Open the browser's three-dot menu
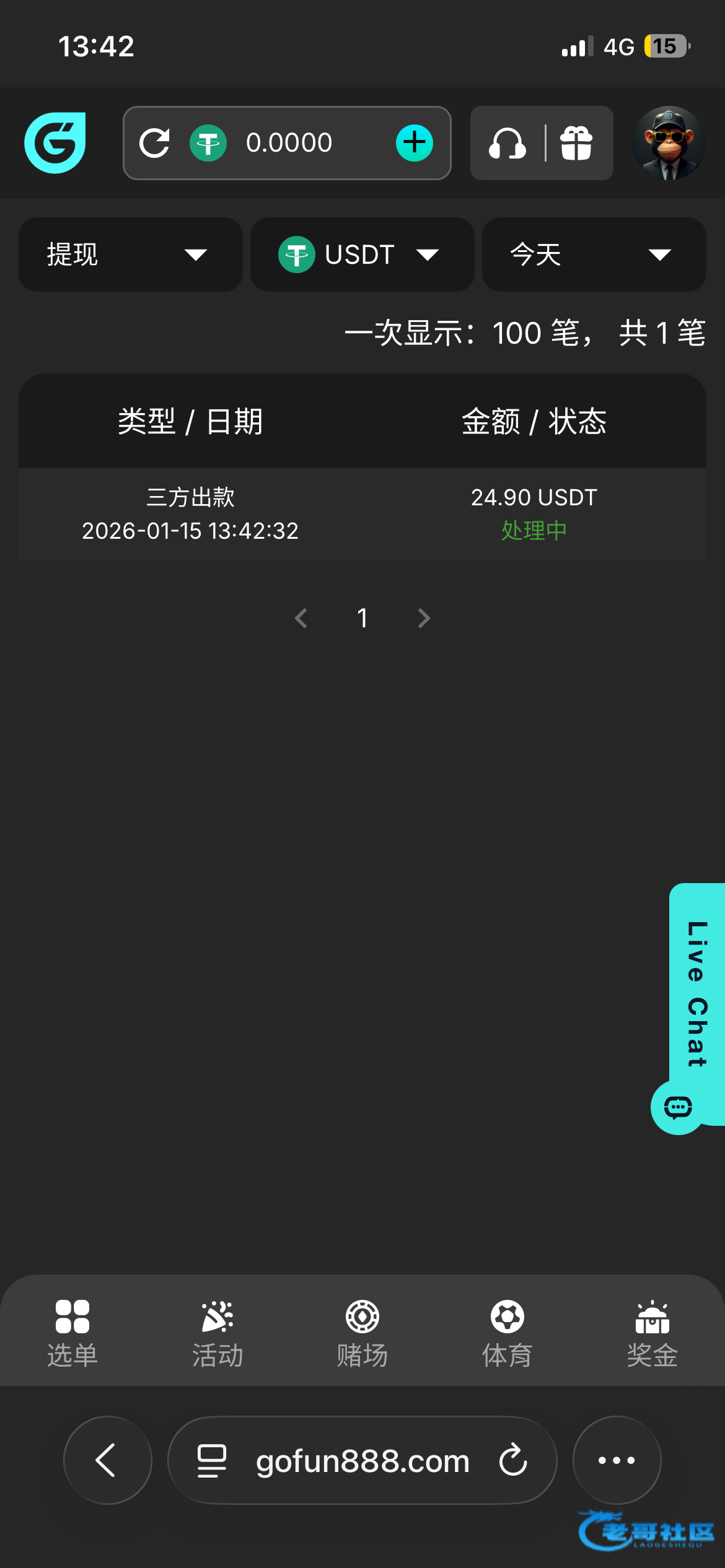This screenshot has height=1568, width=725. pos(617,1460)
